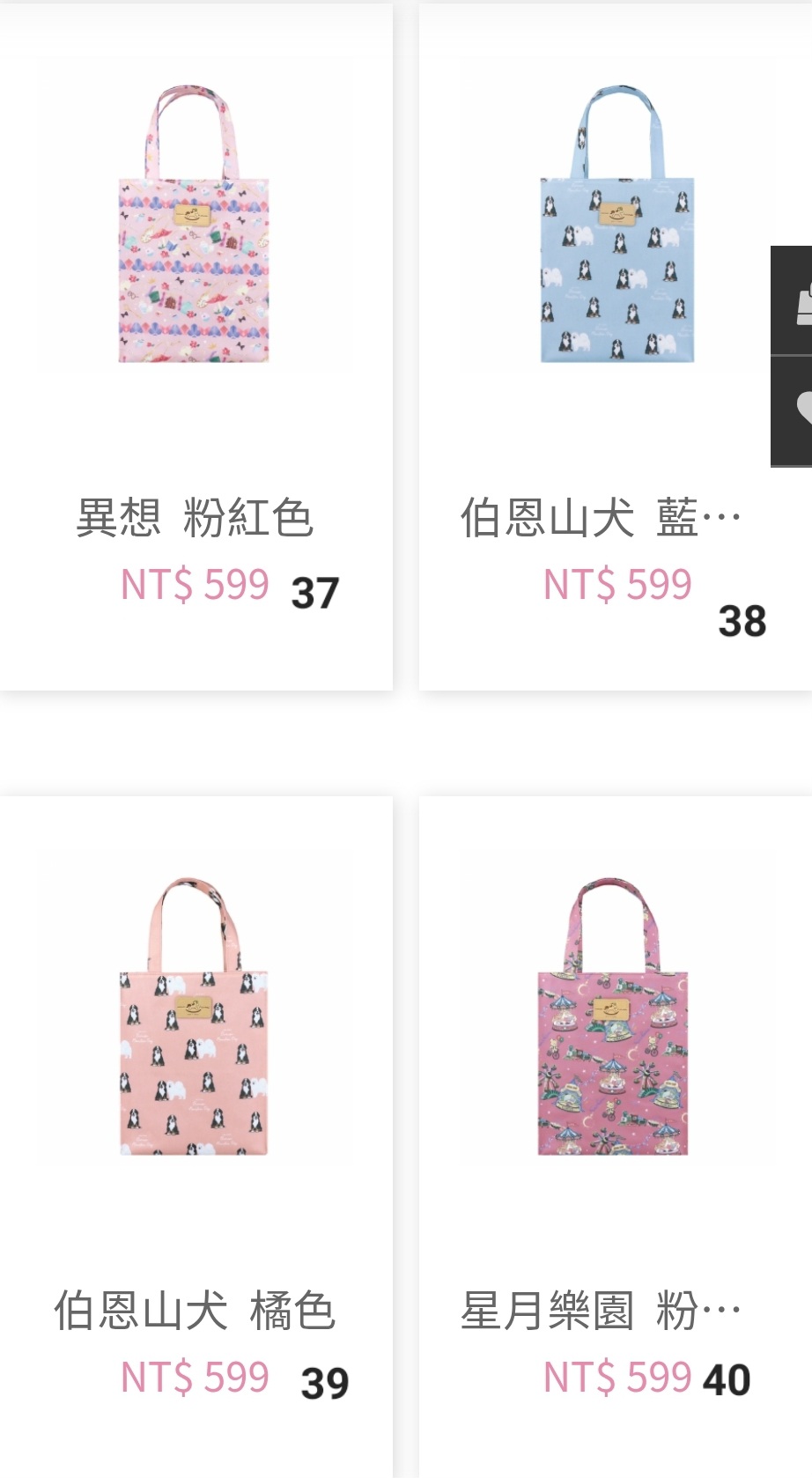The height and width of the screenshot is (1478, 812).
Task: Open the shopping bag side button
Action: (x=792, y=300)
